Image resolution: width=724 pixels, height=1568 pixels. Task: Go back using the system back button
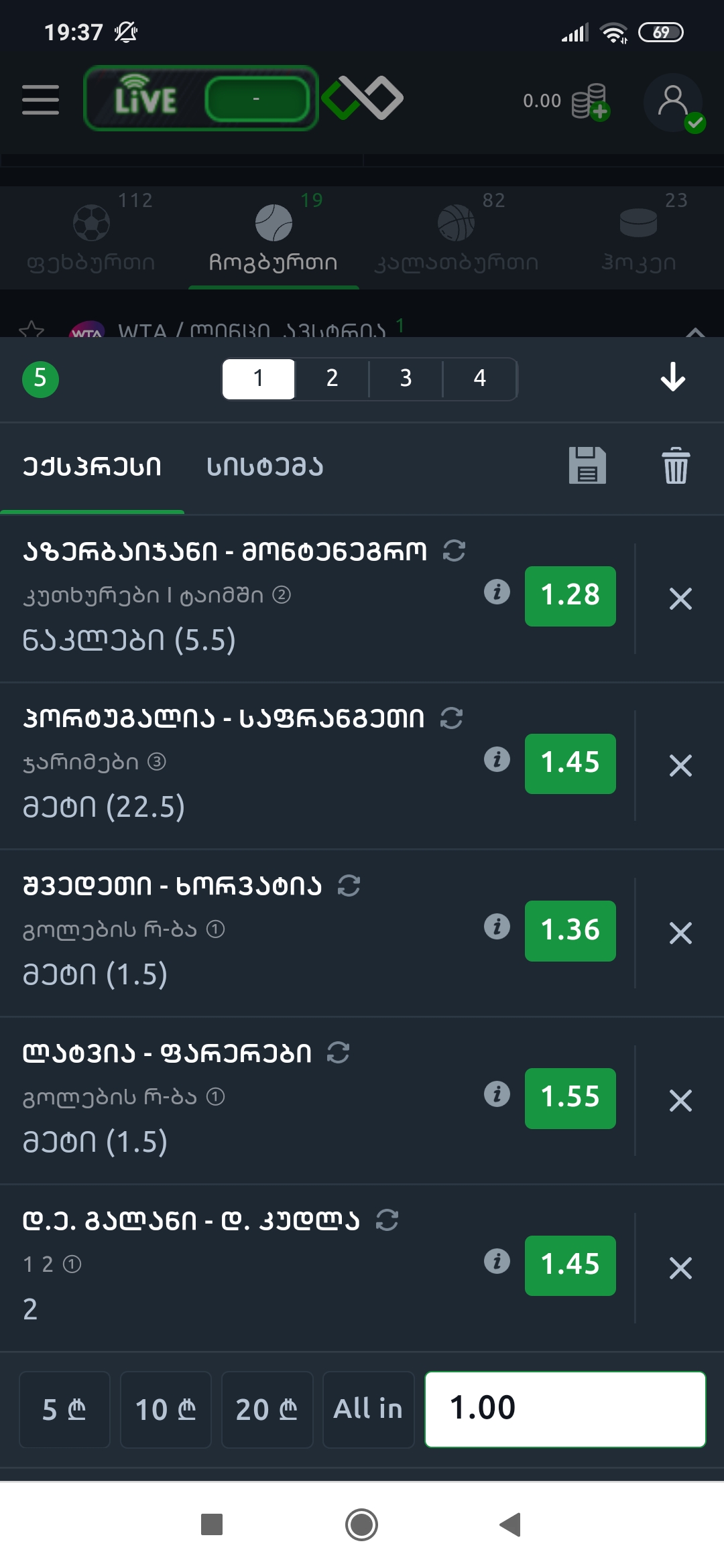tap(511, 1524)
